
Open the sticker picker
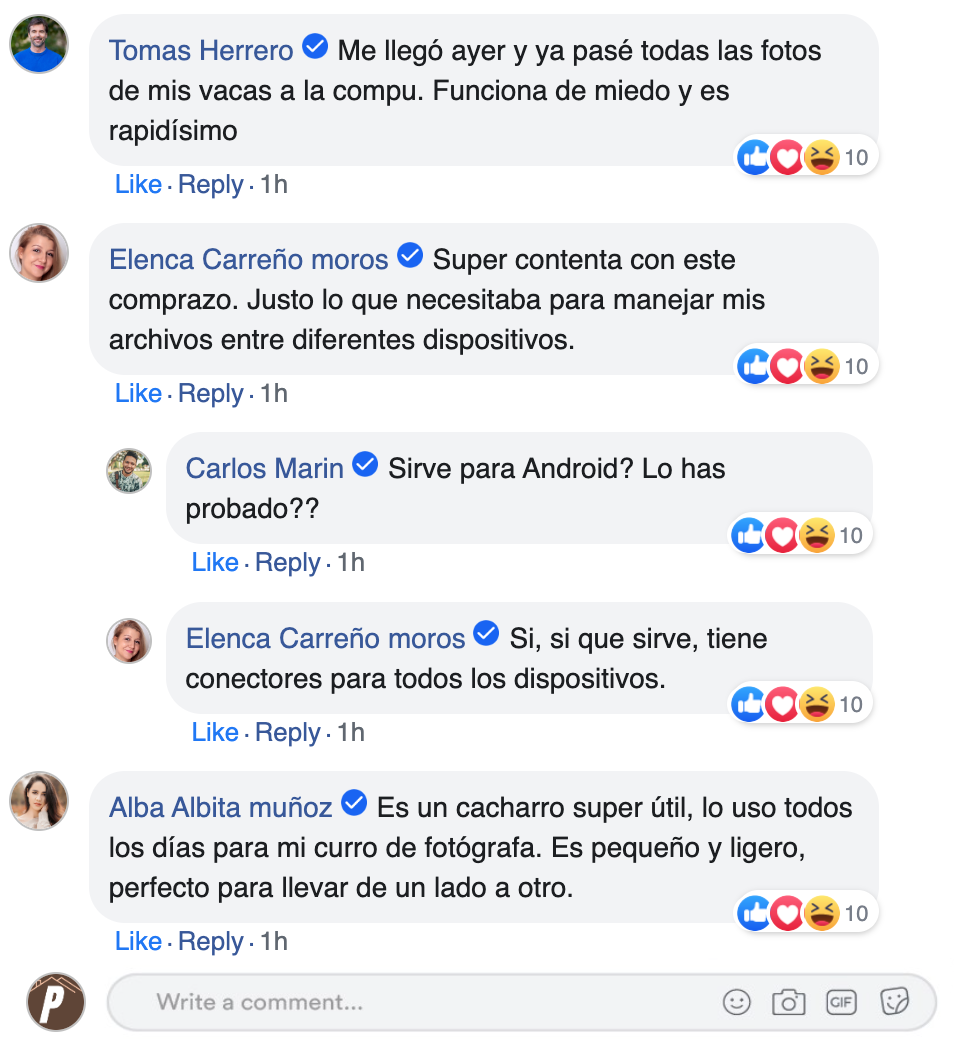[894, 1002]
